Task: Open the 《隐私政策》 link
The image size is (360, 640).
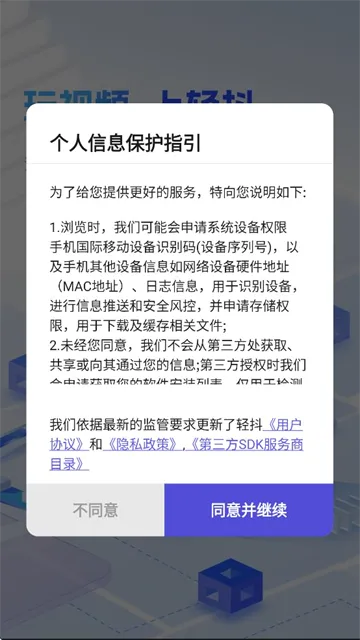Action: [141, 444]
